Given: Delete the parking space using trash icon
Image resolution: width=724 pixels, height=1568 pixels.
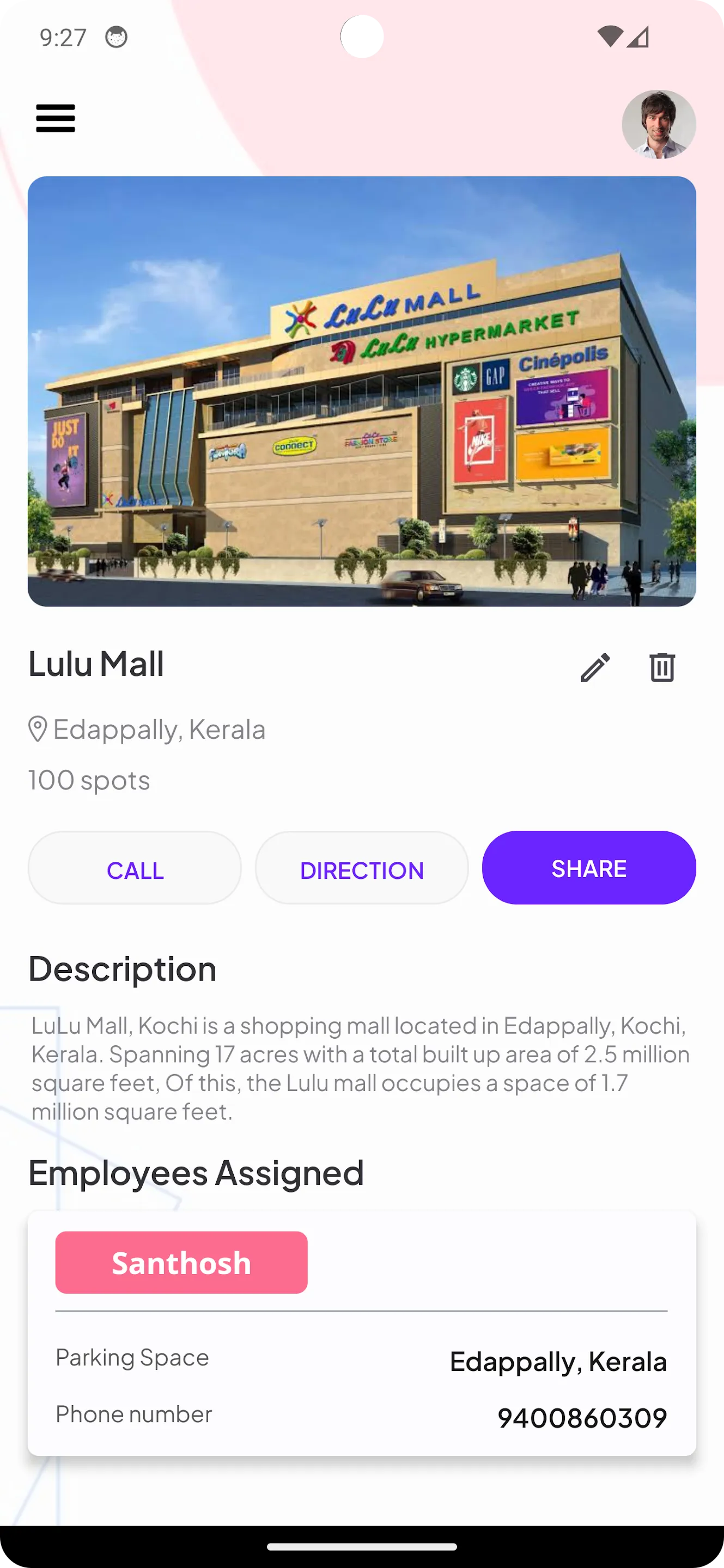Looking at the screenshot, I should click(661, 667).
